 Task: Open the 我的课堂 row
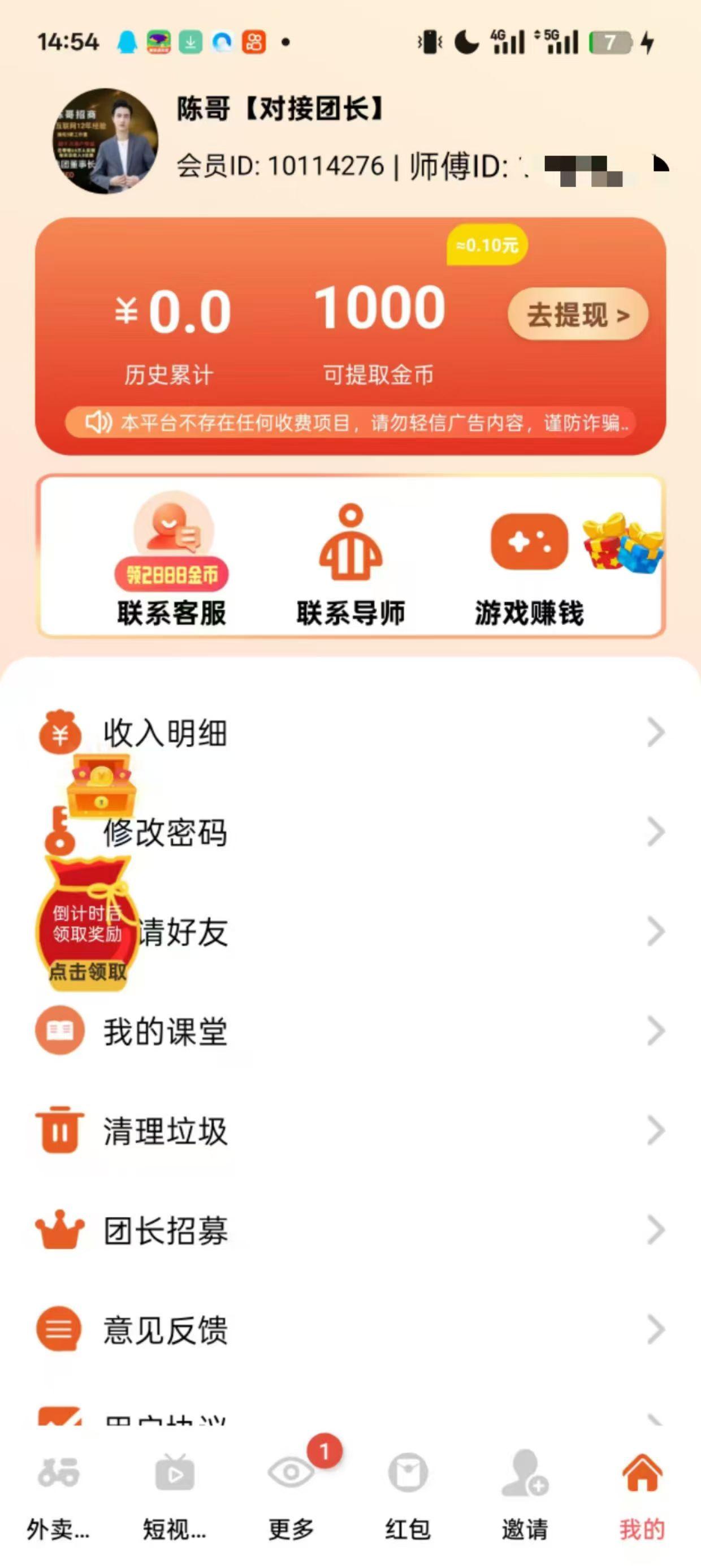[350, 1031]
